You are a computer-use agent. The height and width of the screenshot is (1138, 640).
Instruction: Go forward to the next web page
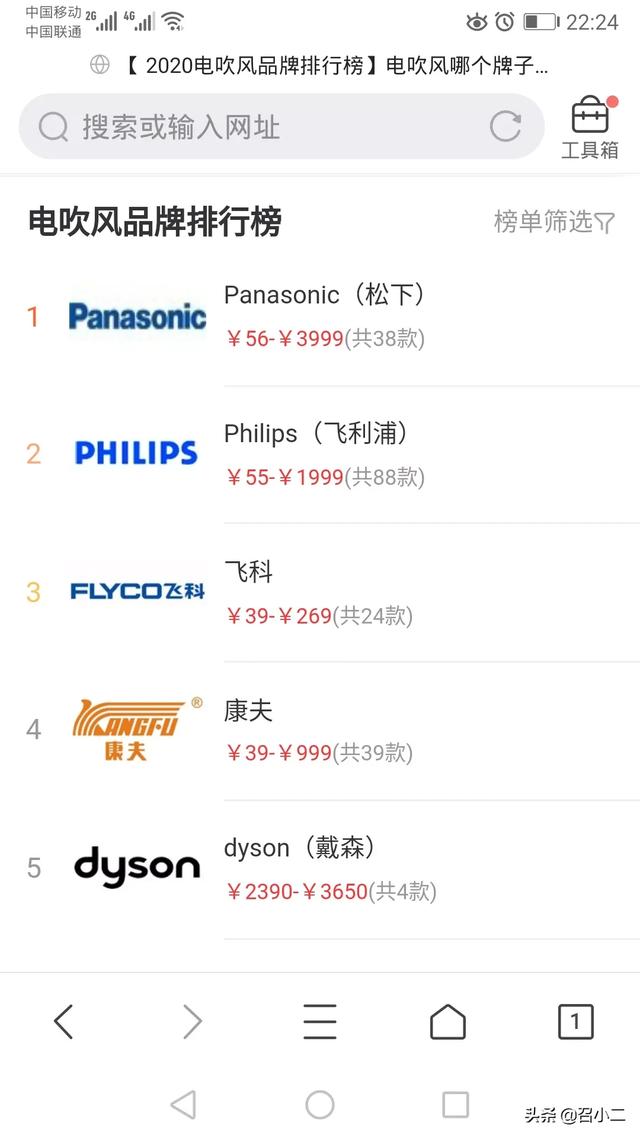(192, 1021)
